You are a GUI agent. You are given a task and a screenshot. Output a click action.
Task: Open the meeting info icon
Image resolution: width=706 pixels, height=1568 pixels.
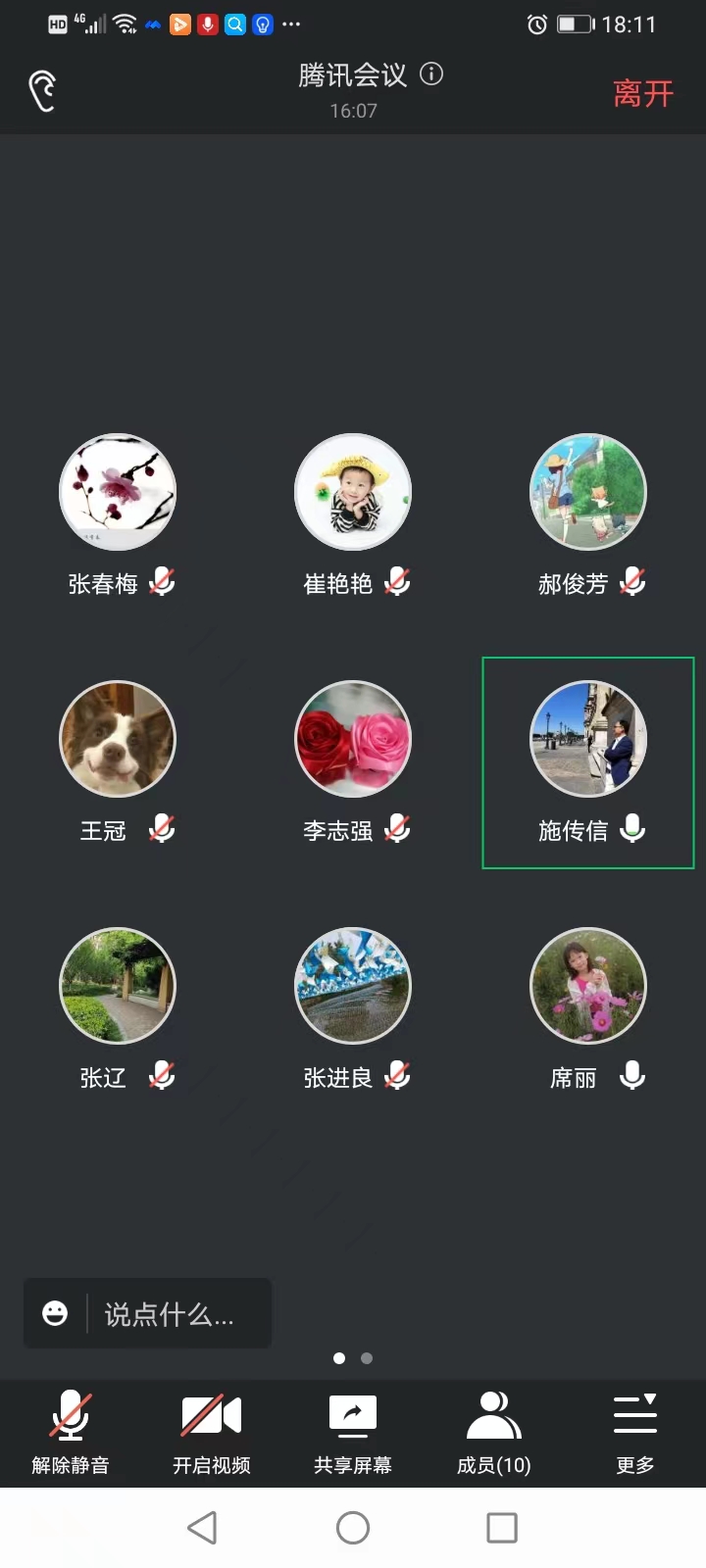[x=431, y=73]
